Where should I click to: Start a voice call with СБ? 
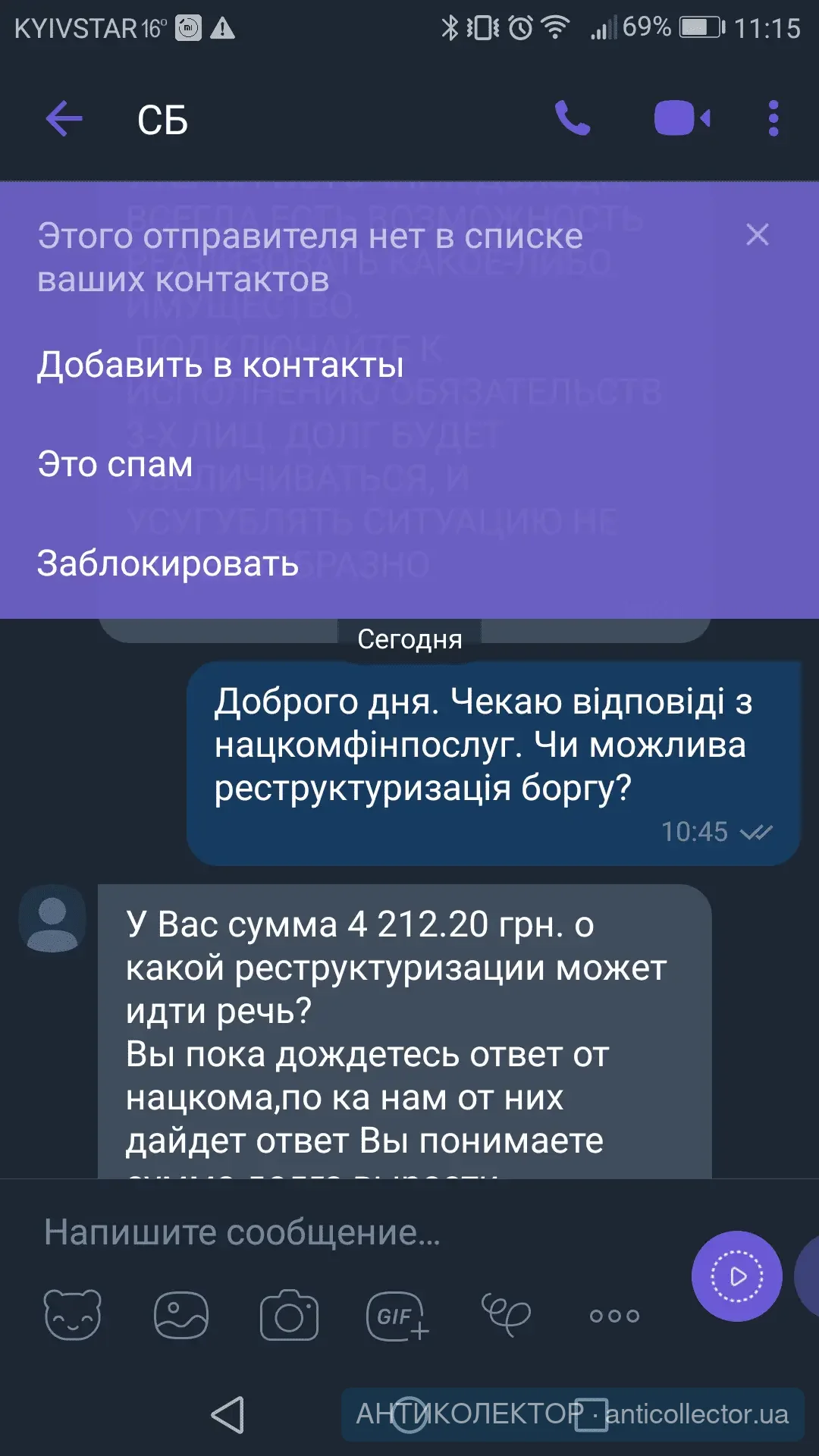[x=573, y=118]
